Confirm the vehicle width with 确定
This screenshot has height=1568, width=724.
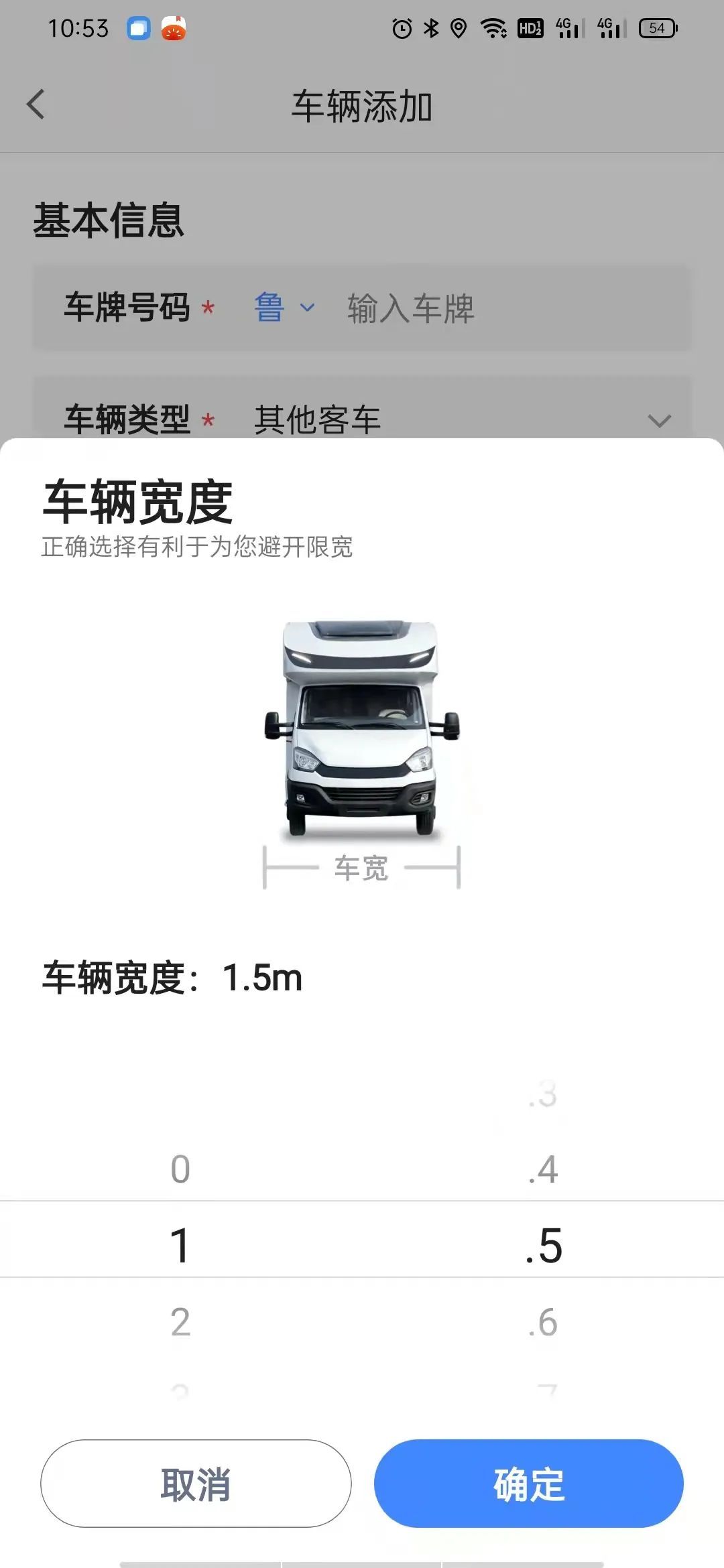point(529,1484)
